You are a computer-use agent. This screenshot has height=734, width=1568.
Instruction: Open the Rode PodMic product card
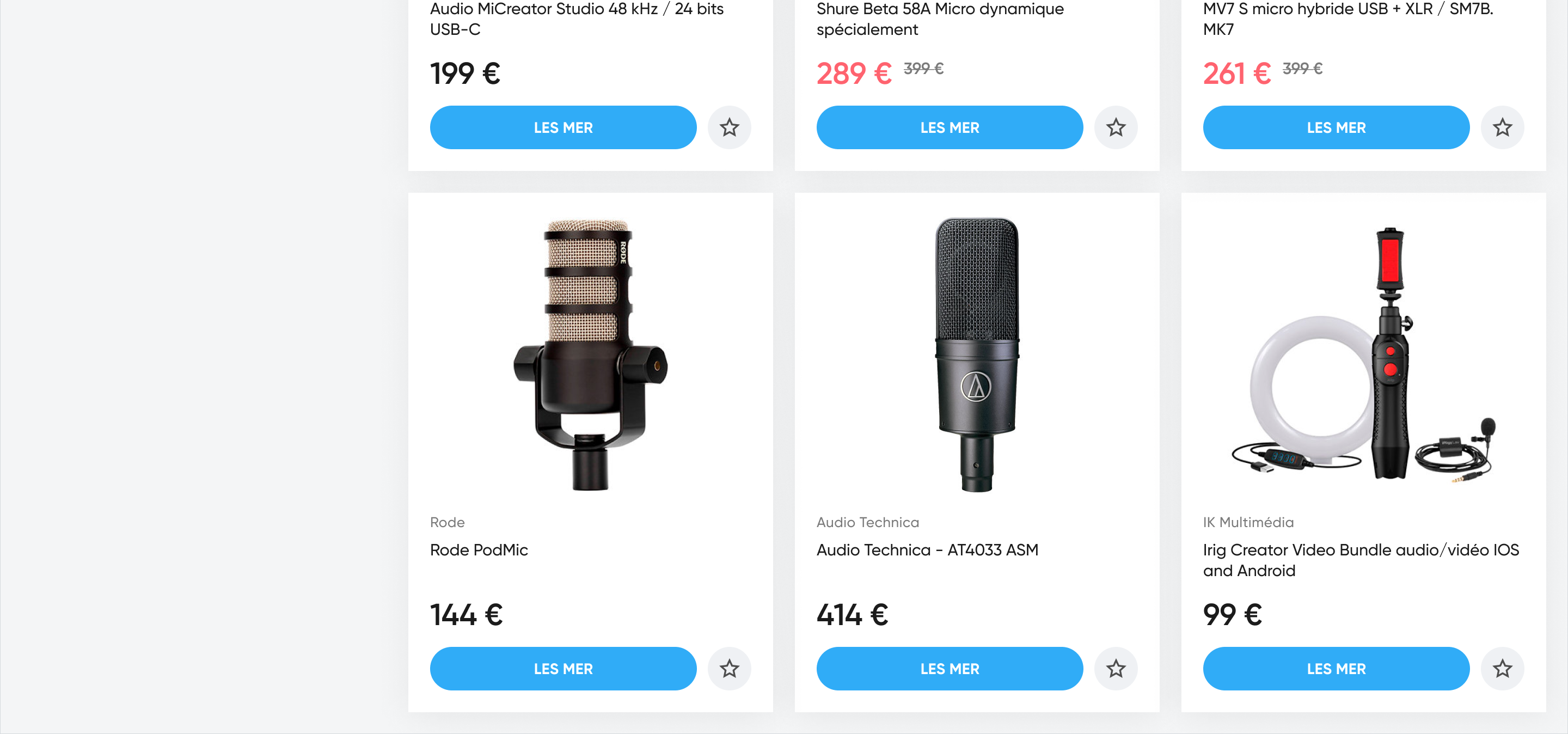pyautogui.click(x=589, y=354)
